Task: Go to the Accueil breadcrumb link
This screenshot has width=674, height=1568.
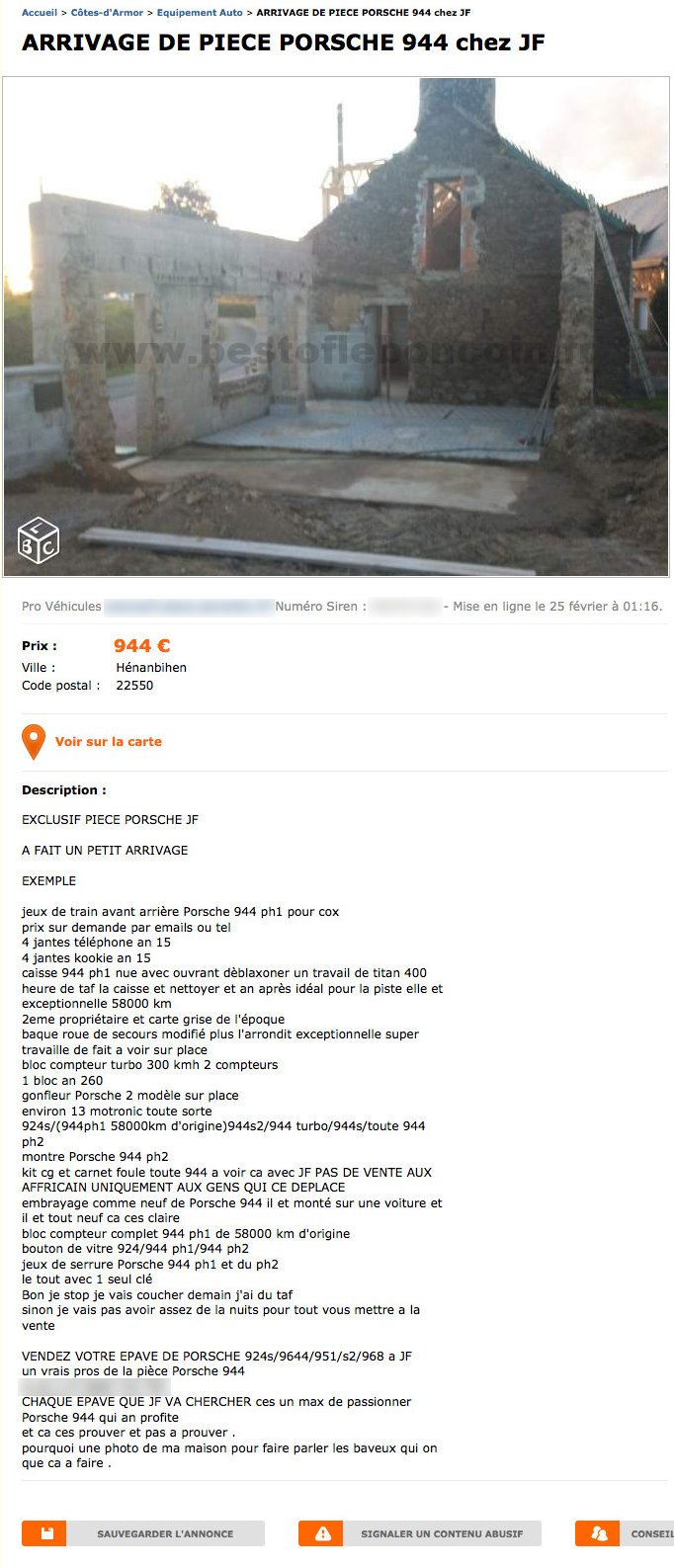Action: coord(40,13)
